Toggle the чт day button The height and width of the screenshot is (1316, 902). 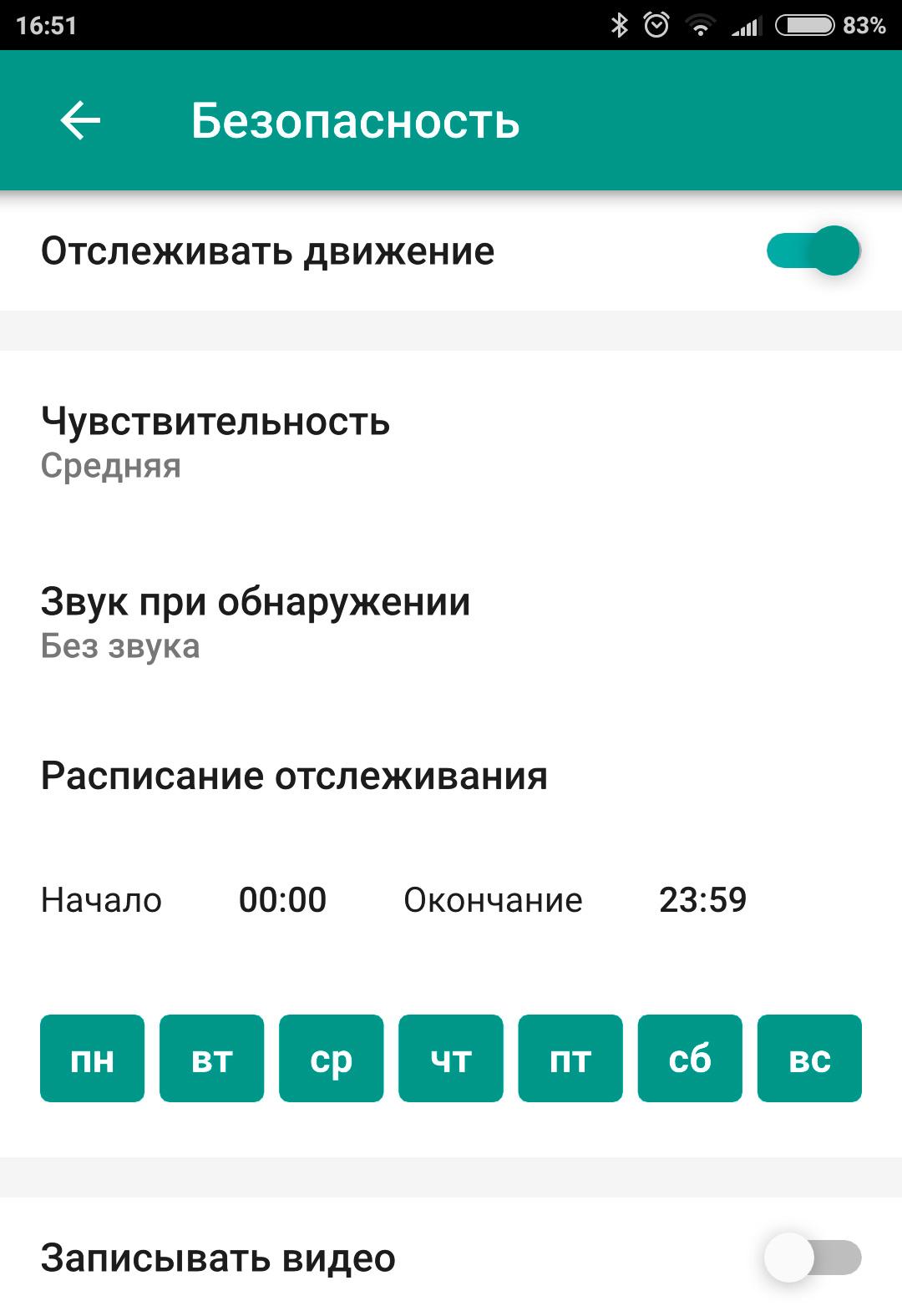[451, 1059]
